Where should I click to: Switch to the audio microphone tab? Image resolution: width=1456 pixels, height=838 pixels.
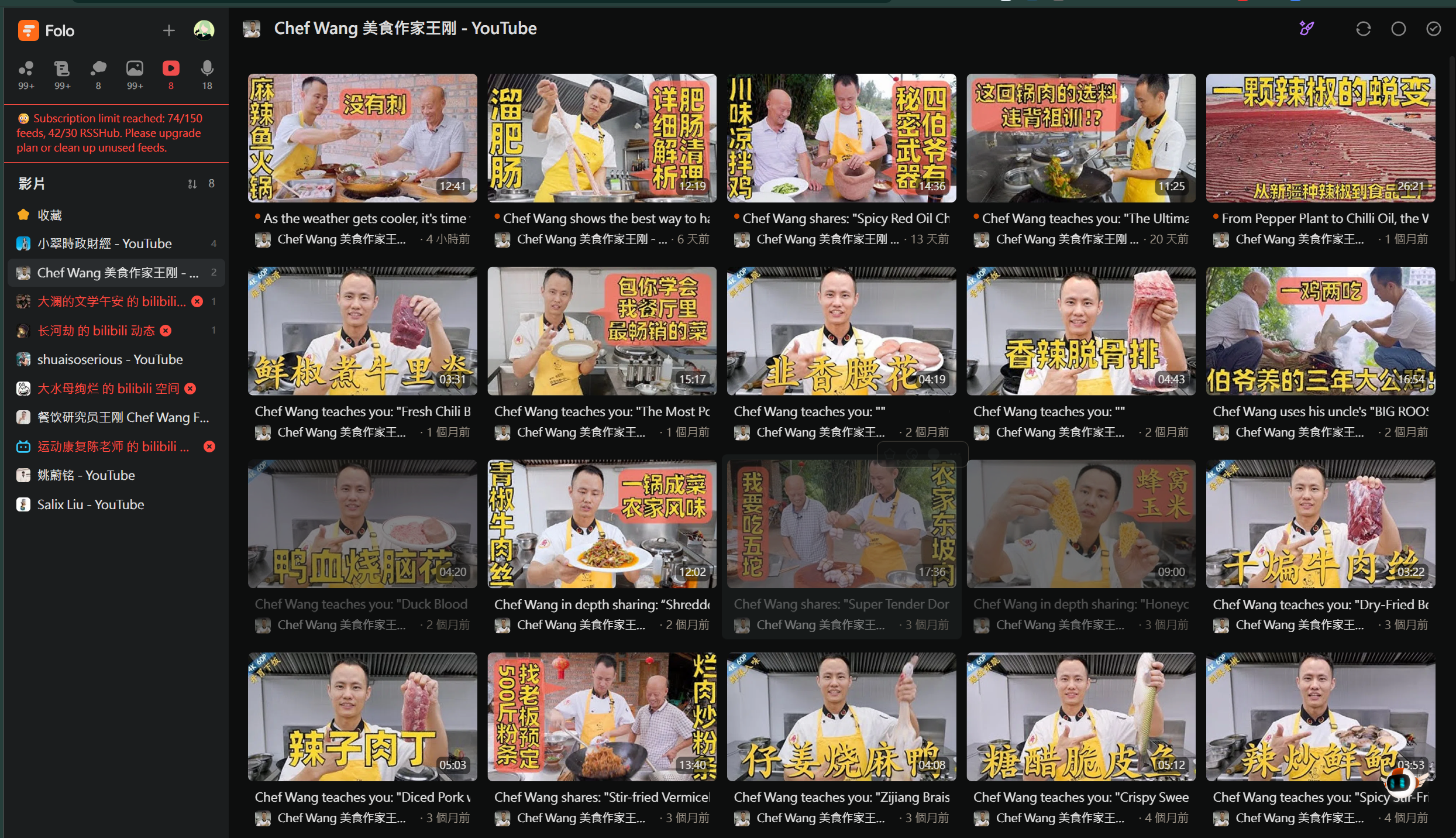[207, 68]
